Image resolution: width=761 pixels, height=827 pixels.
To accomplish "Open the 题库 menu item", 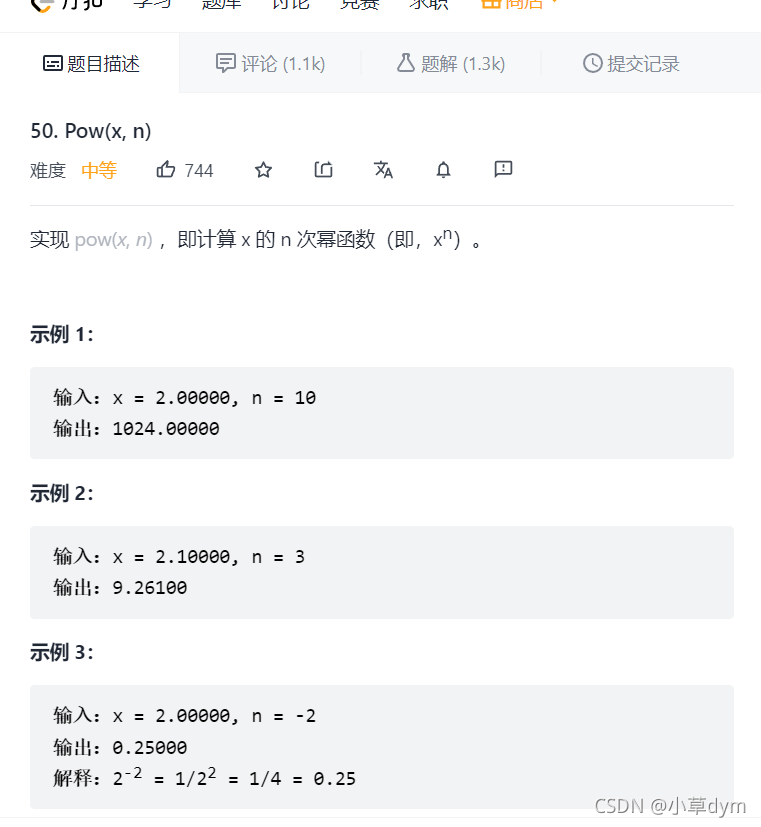I will (219, 5).
